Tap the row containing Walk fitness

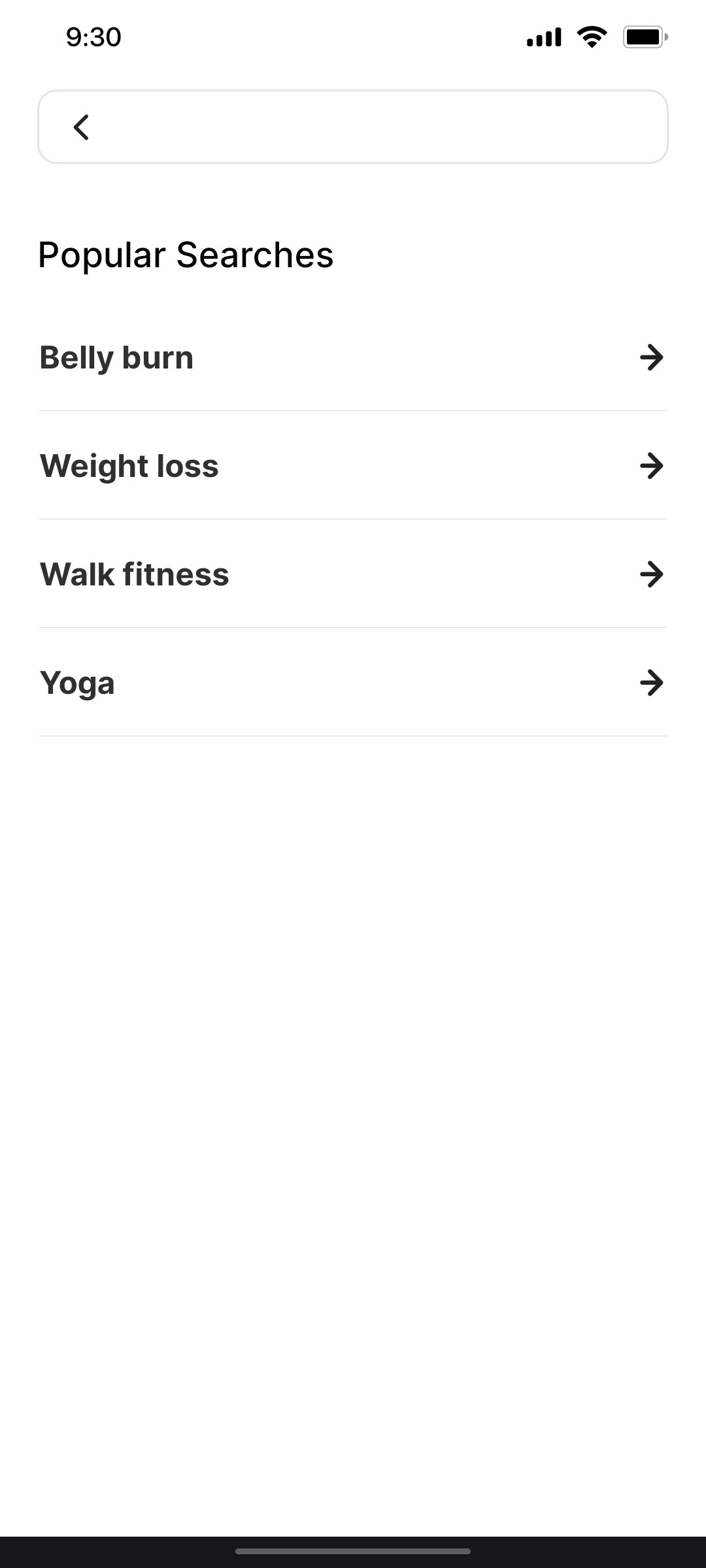(353, 574)
